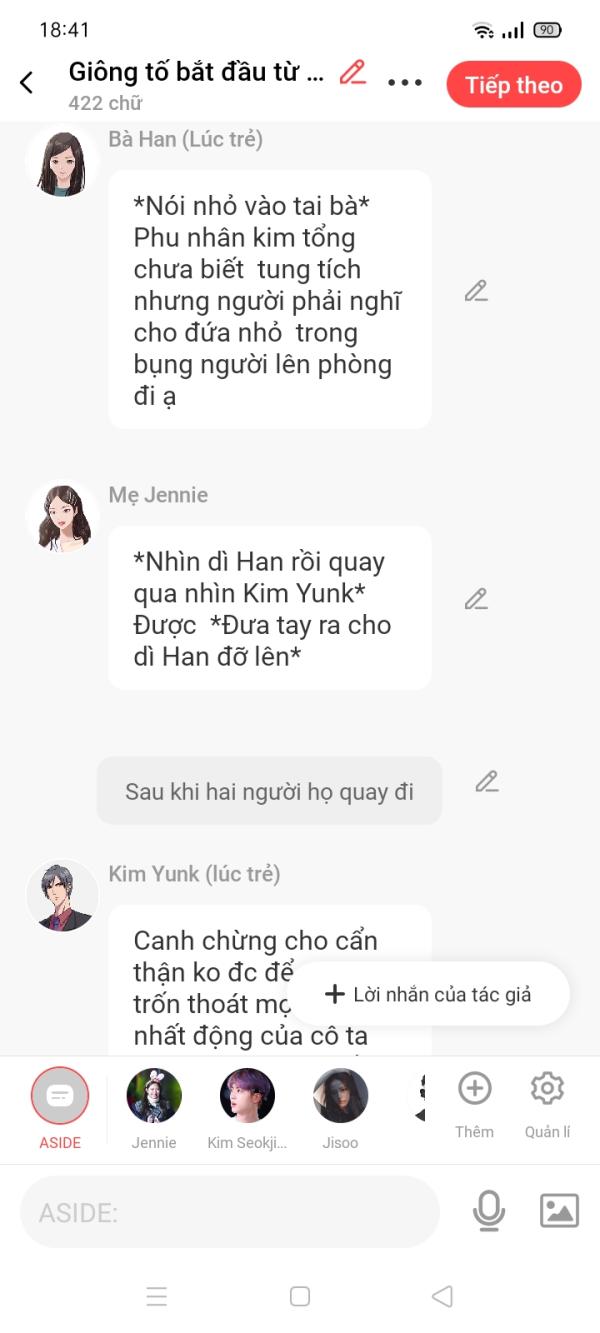Select the ASIDE narrator option

[60, 1097]
